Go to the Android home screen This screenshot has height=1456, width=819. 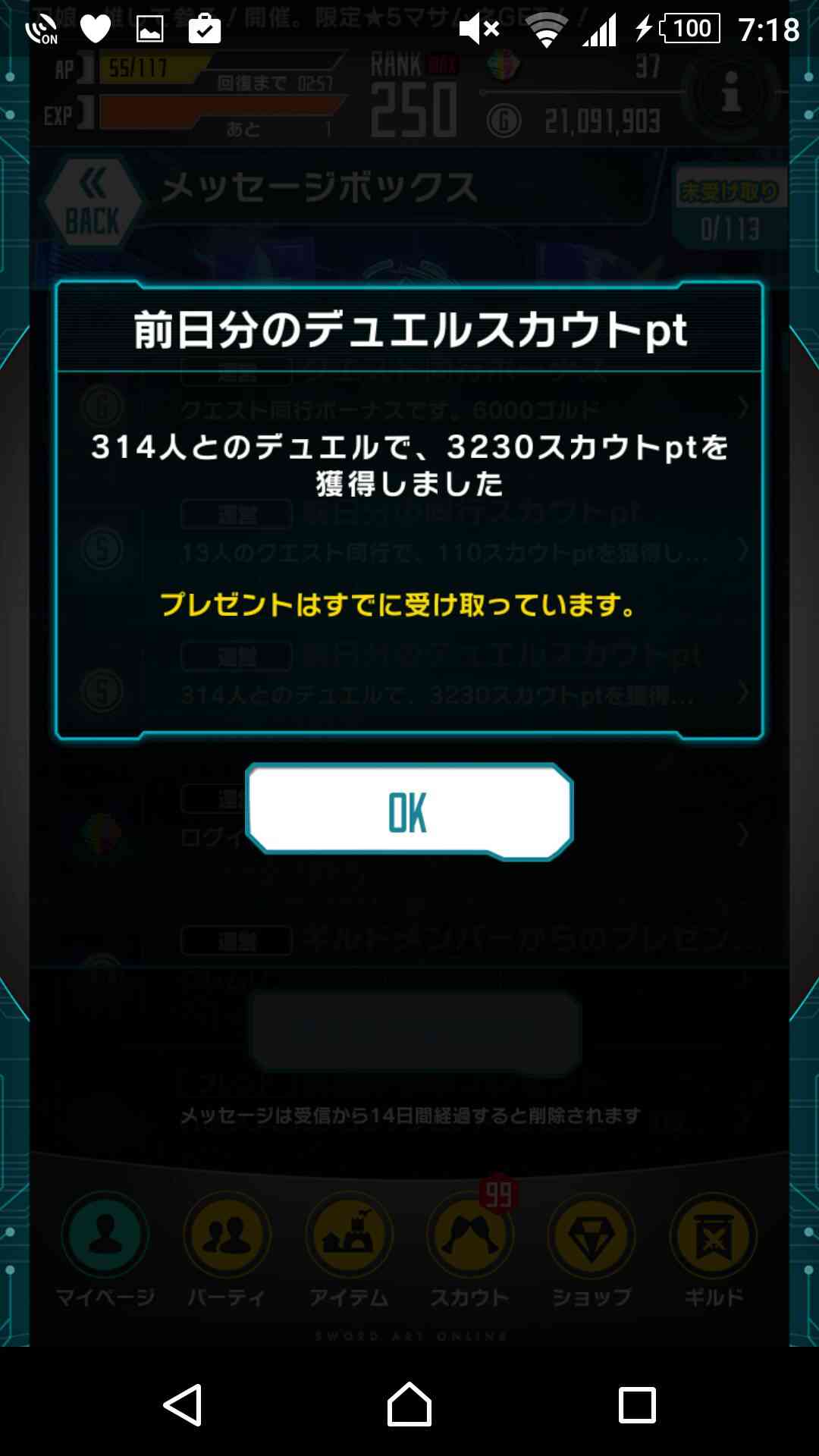point(409,1405)
